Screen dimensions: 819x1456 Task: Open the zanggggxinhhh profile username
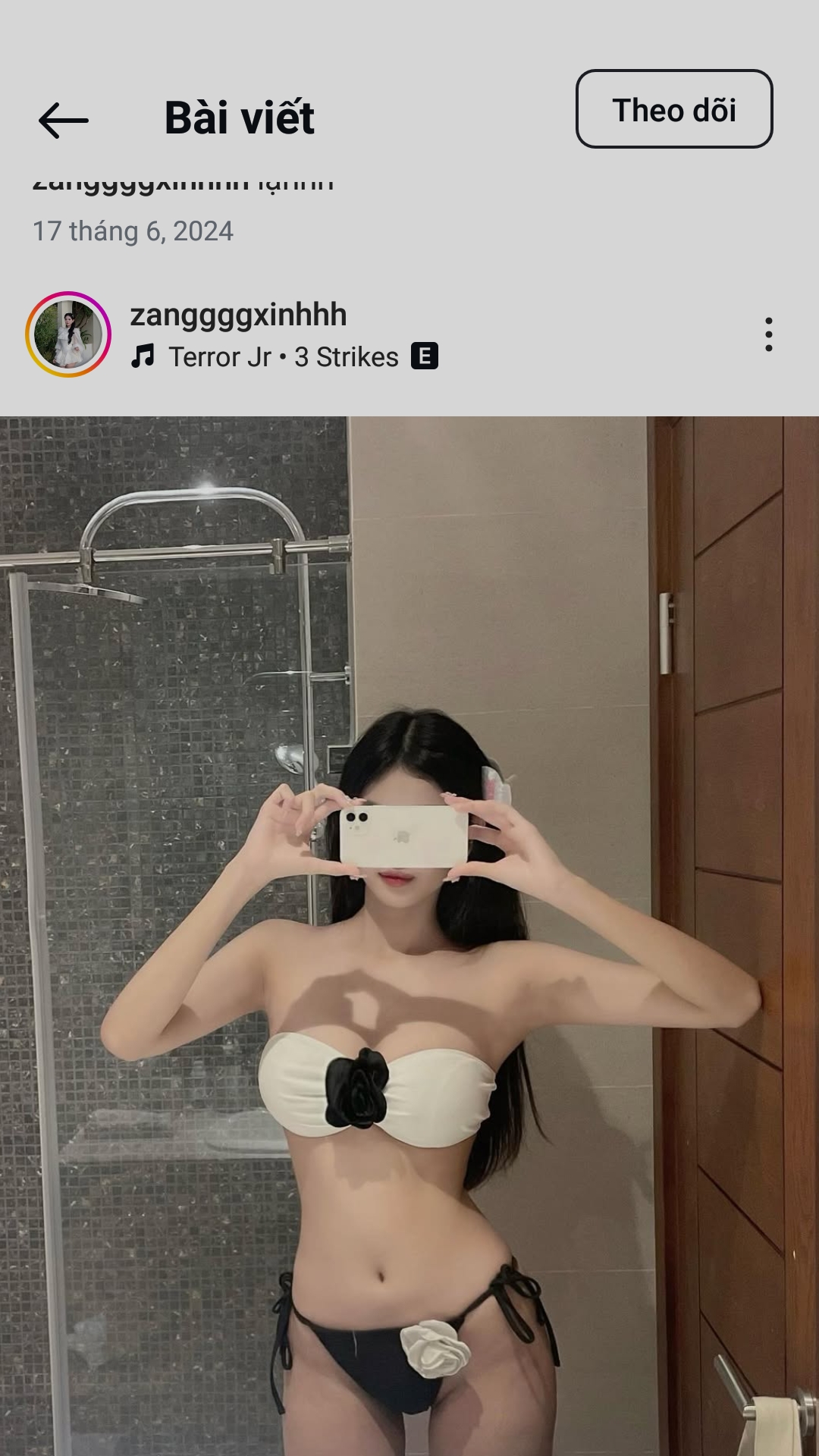(x=238, y=315)
